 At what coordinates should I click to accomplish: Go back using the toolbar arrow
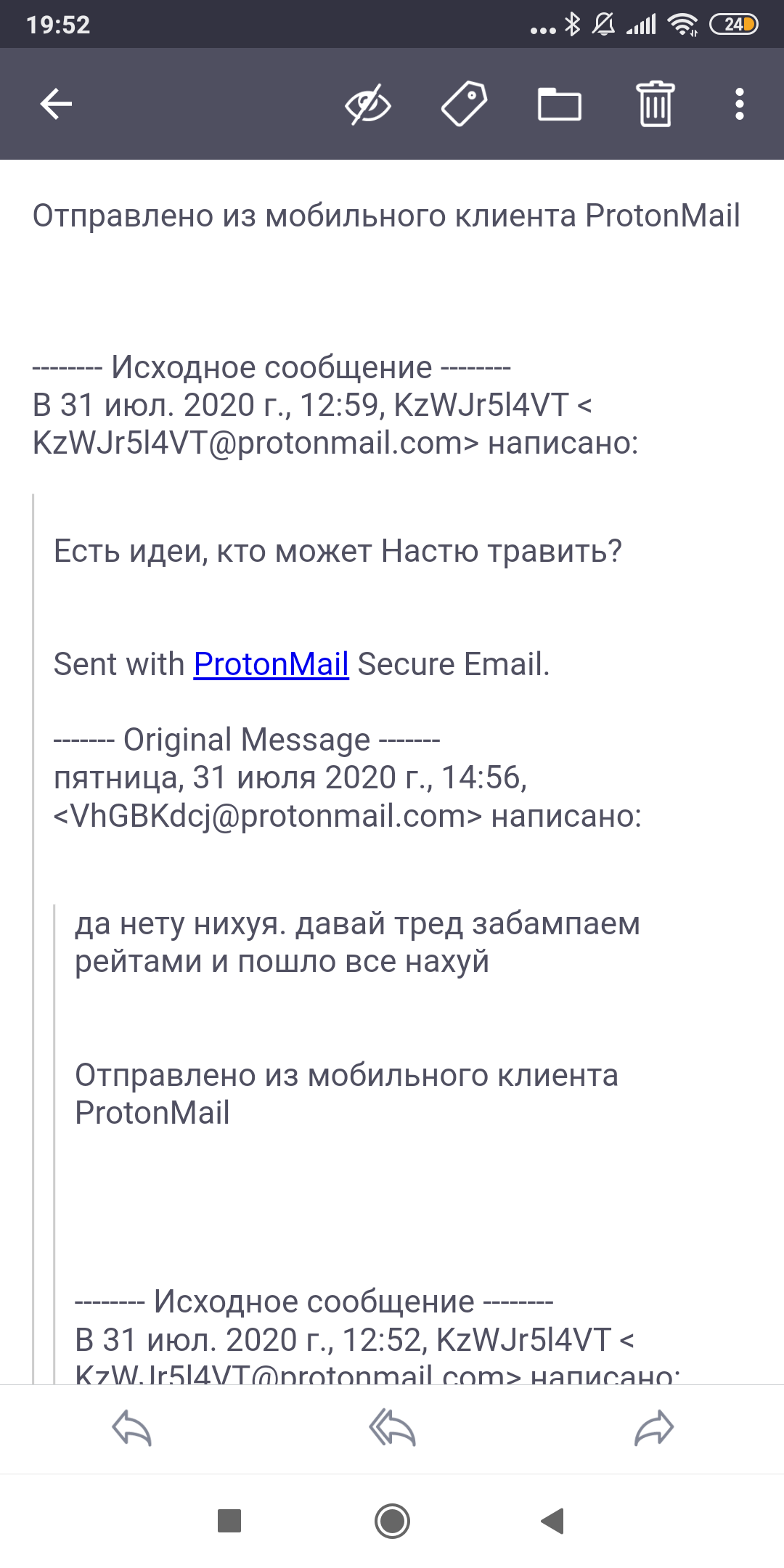[x=56, y=104]
